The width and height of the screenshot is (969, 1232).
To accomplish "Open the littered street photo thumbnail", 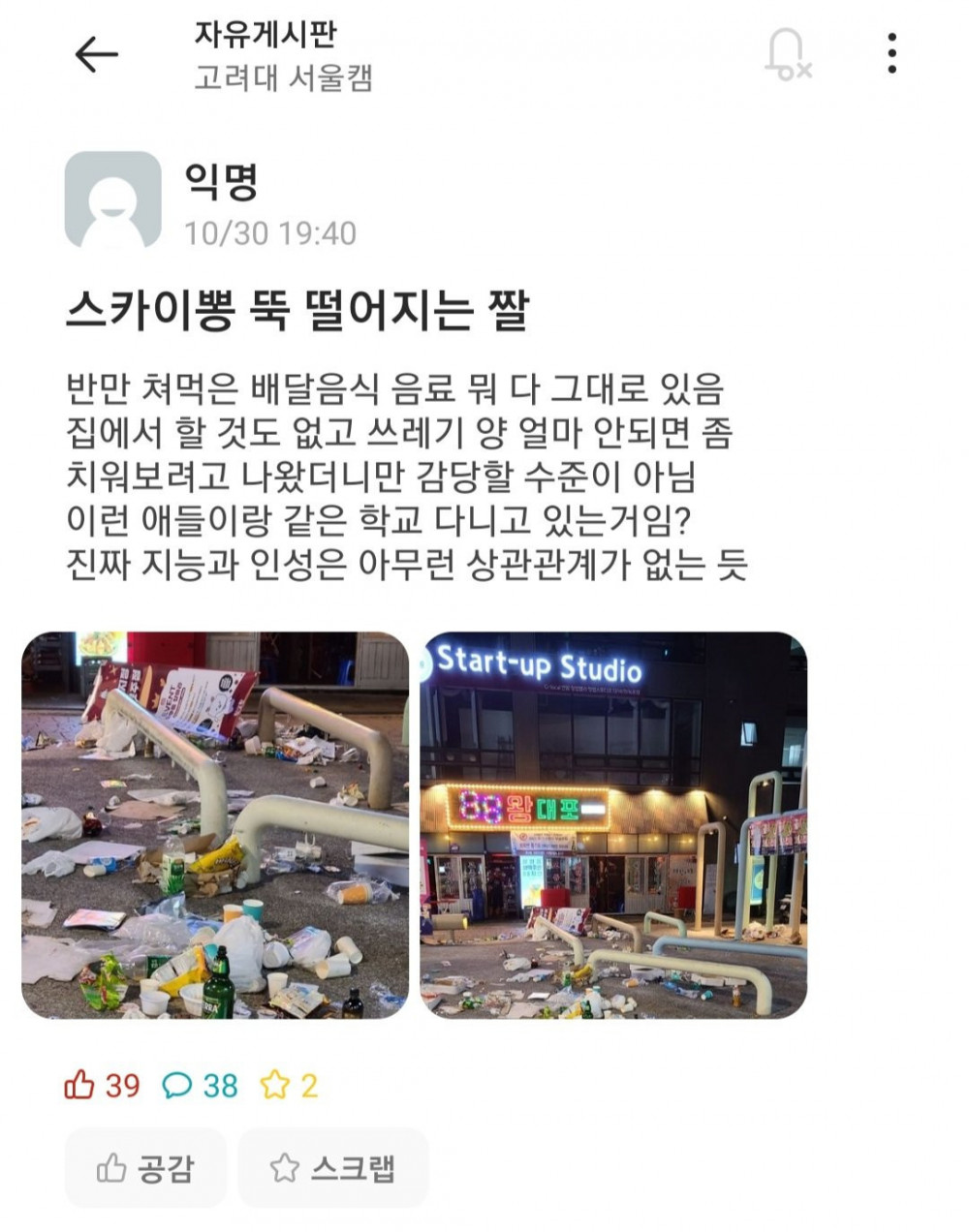I will pyautogui.click(x=215, y=825).
